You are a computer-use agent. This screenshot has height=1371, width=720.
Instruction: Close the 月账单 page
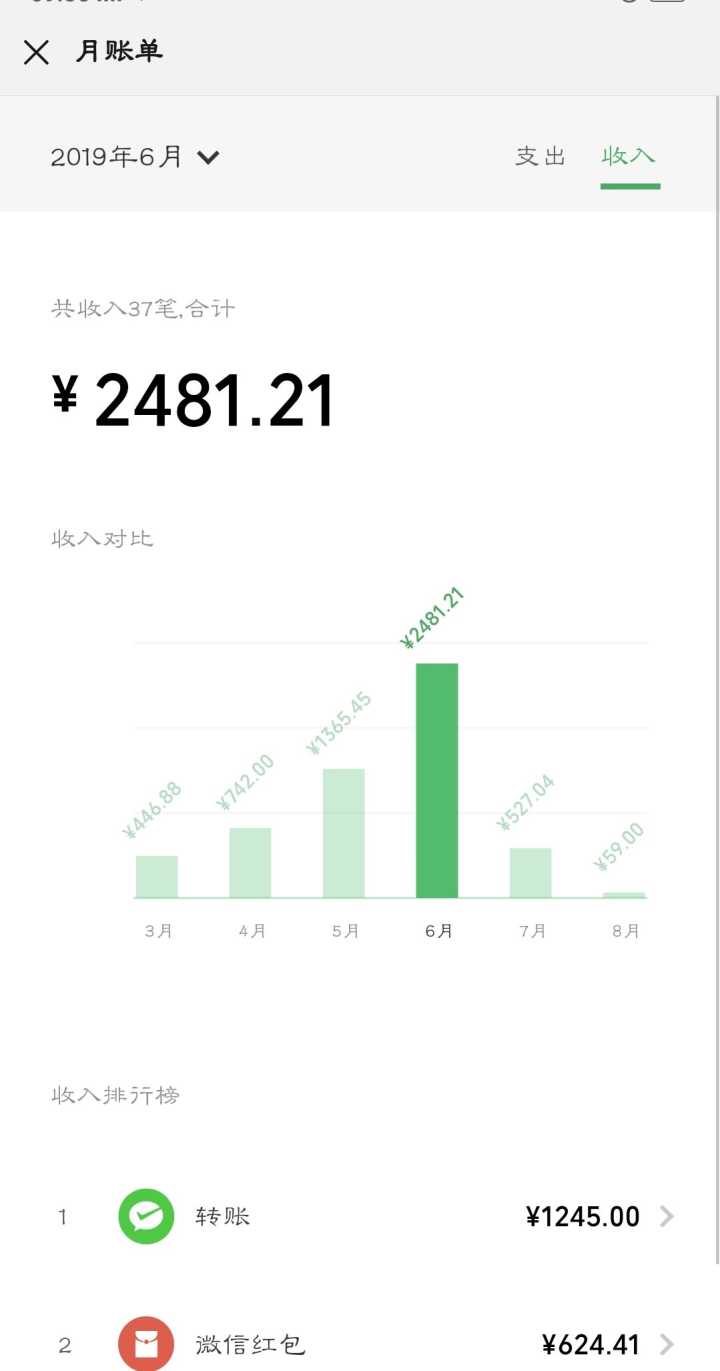(36, 52)
